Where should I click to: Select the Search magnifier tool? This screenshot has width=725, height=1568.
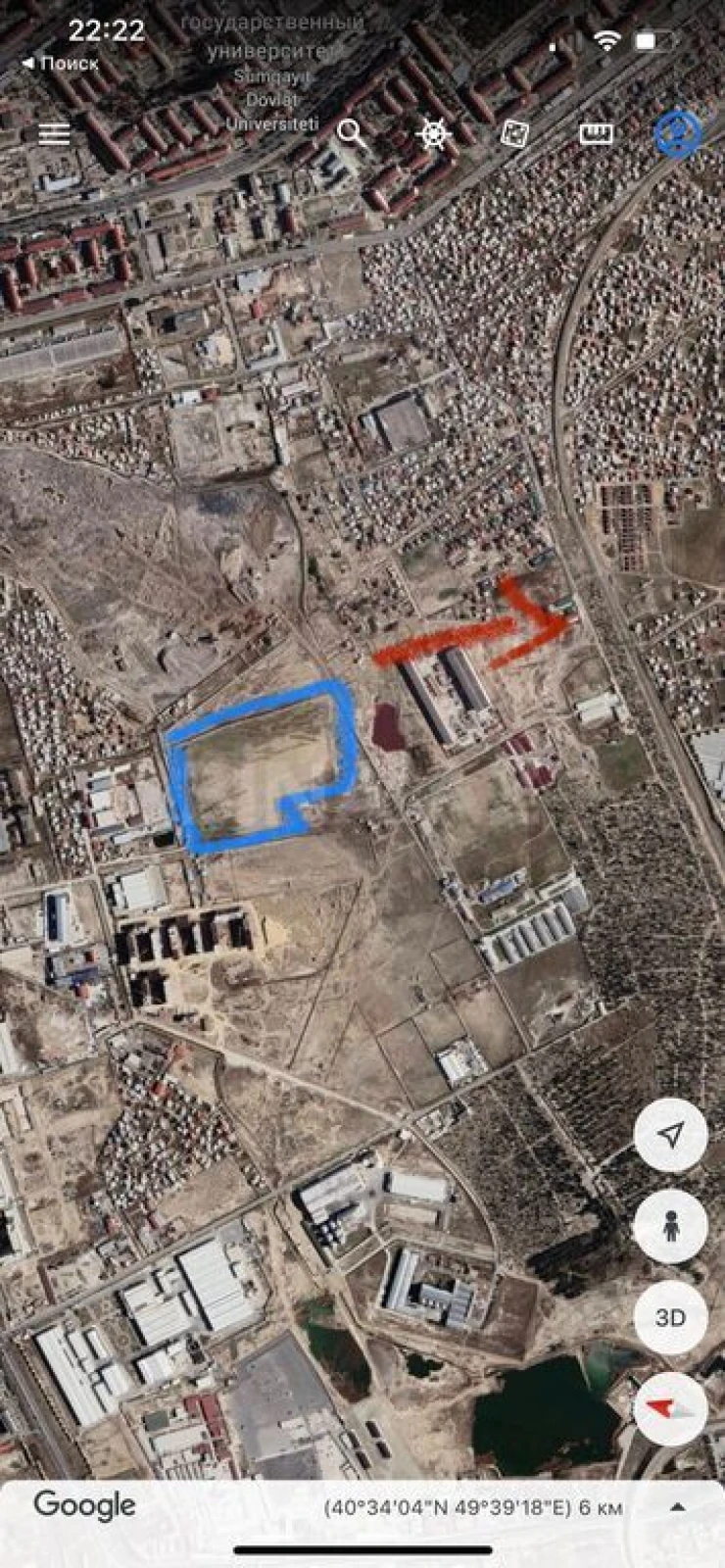point(348,130)
